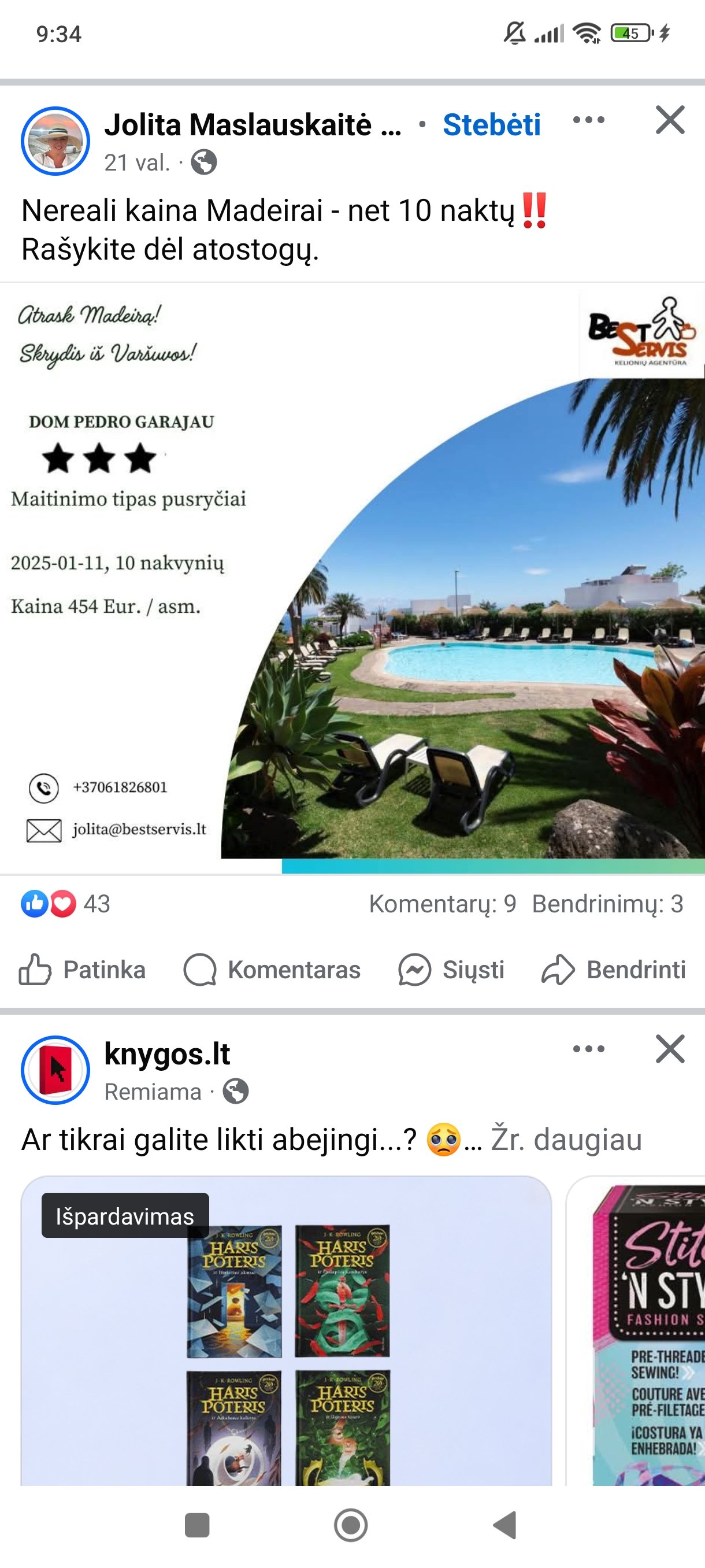Follow Jolita via the Stebėti link
The width and height of the screenshot is (705, 1568).
point(492,125)
